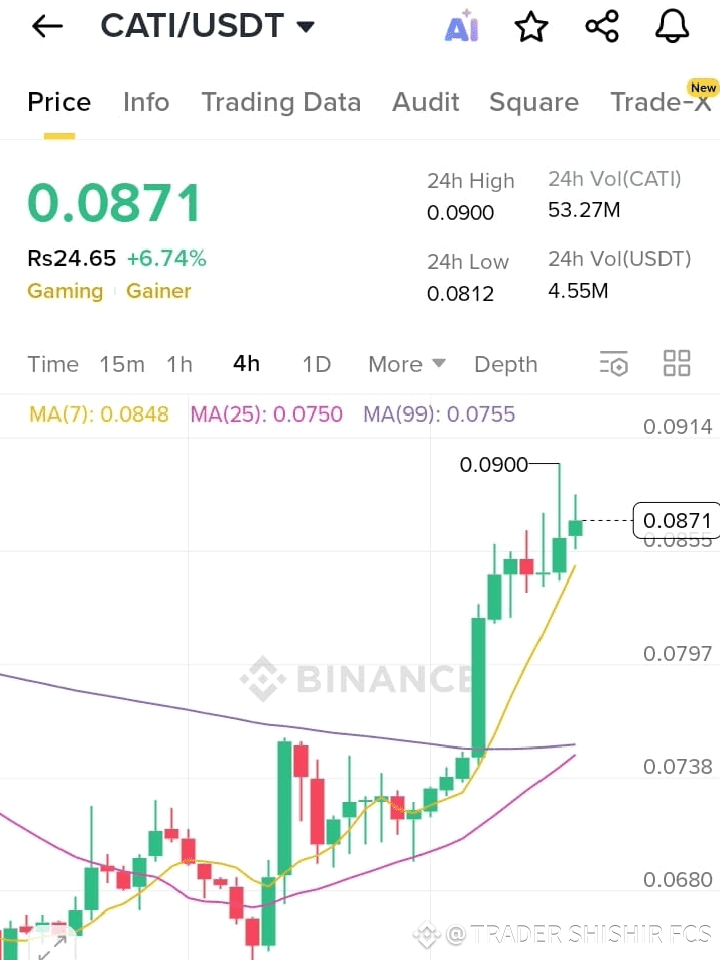Add CATI/USDT to favorites with the star

point(531,28)
